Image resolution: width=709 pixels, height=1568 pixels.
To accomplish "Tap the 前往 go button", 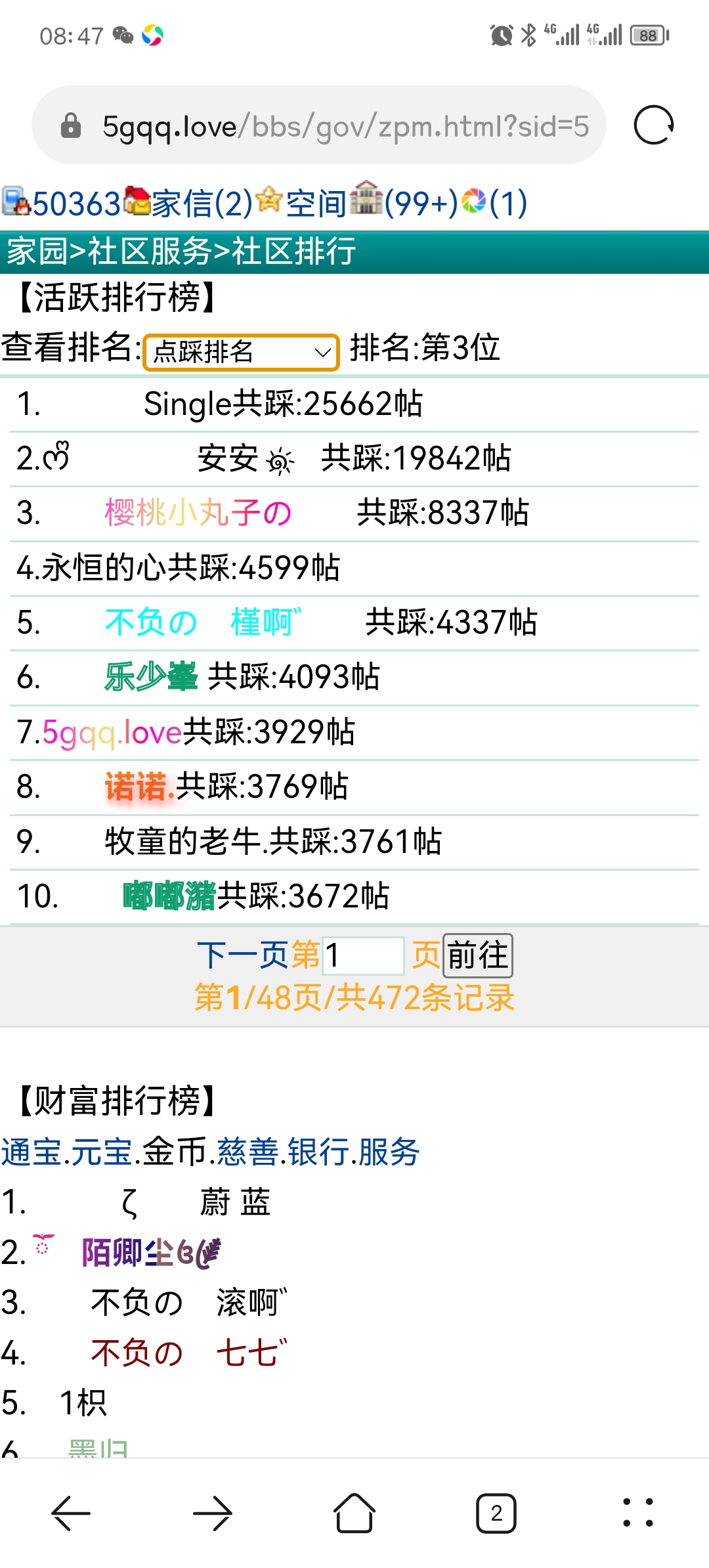I will click(478, 955).
